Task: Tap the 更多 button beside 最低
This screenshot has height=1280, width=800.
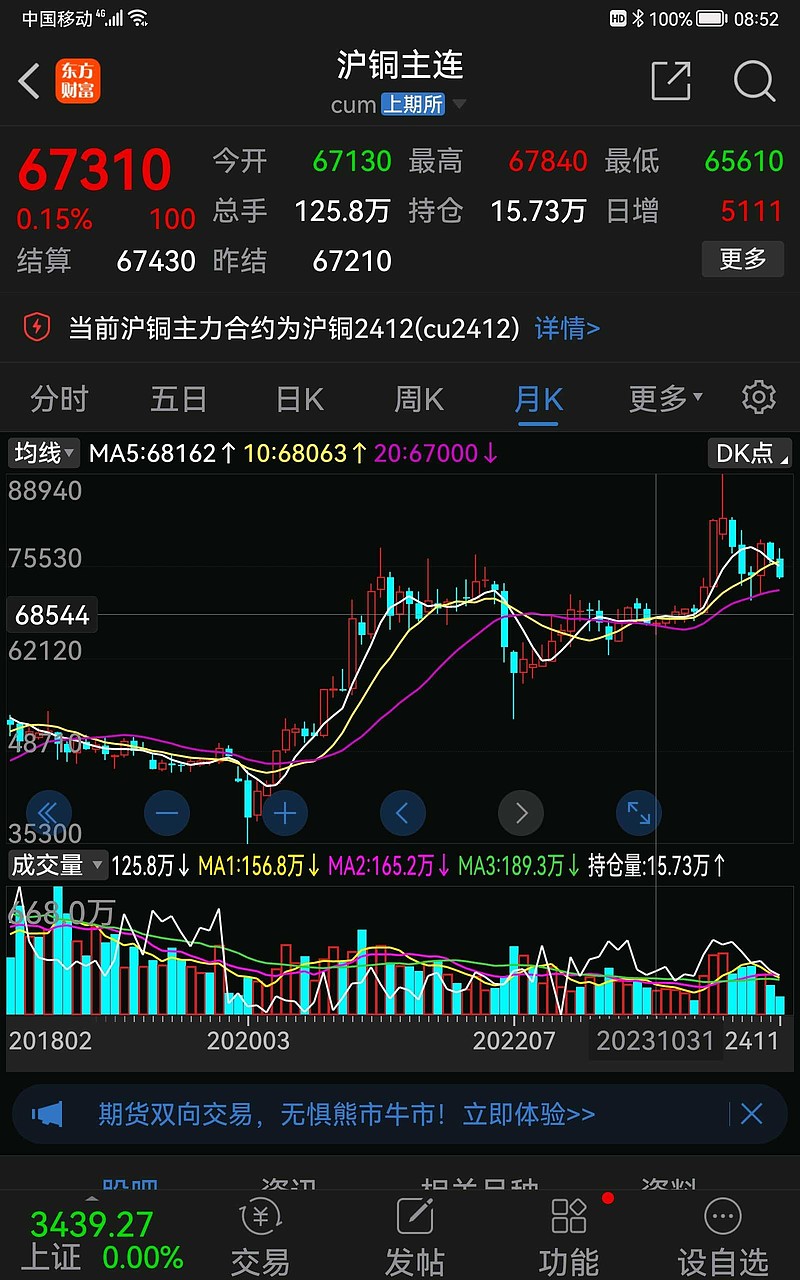Action: (742, 260)
